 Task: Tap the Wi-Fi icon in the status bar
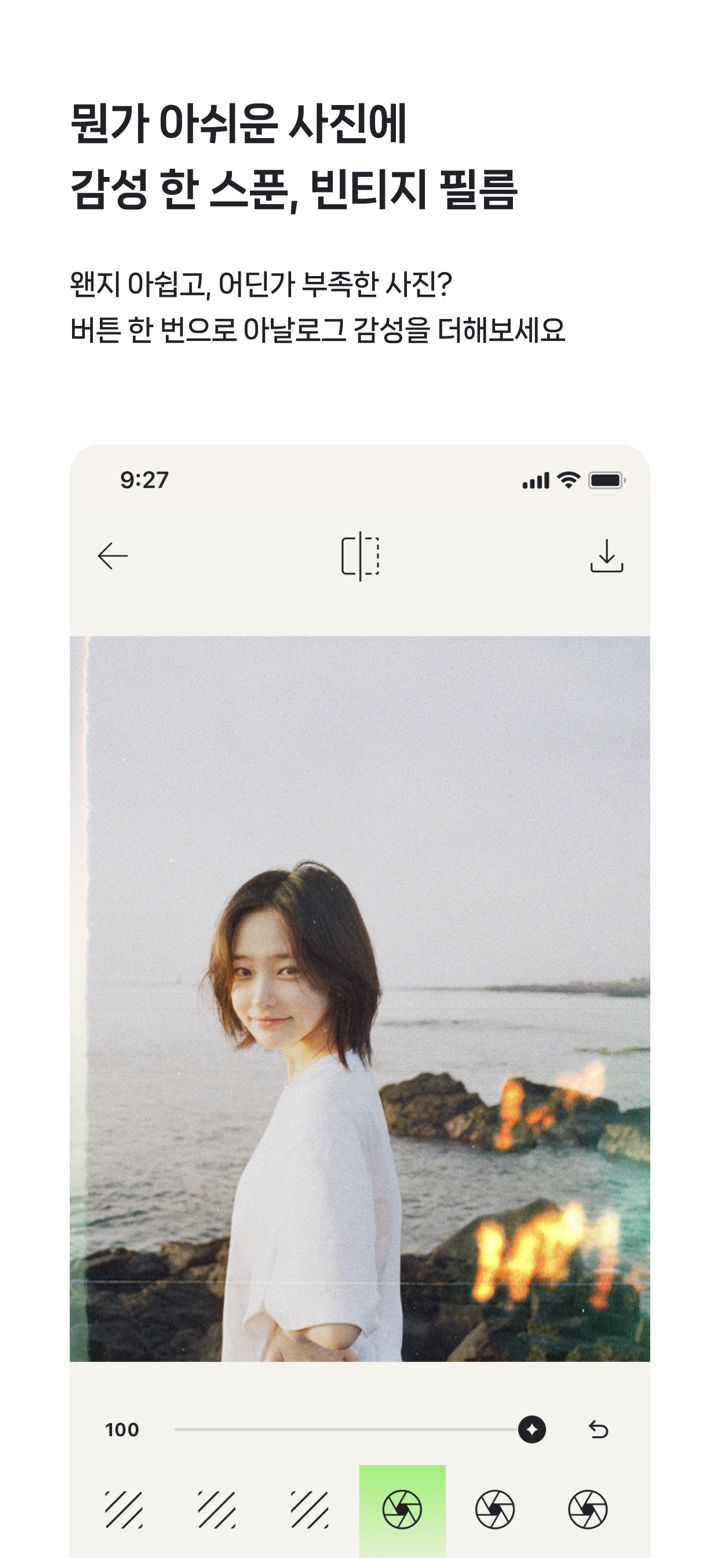point(568,479)
